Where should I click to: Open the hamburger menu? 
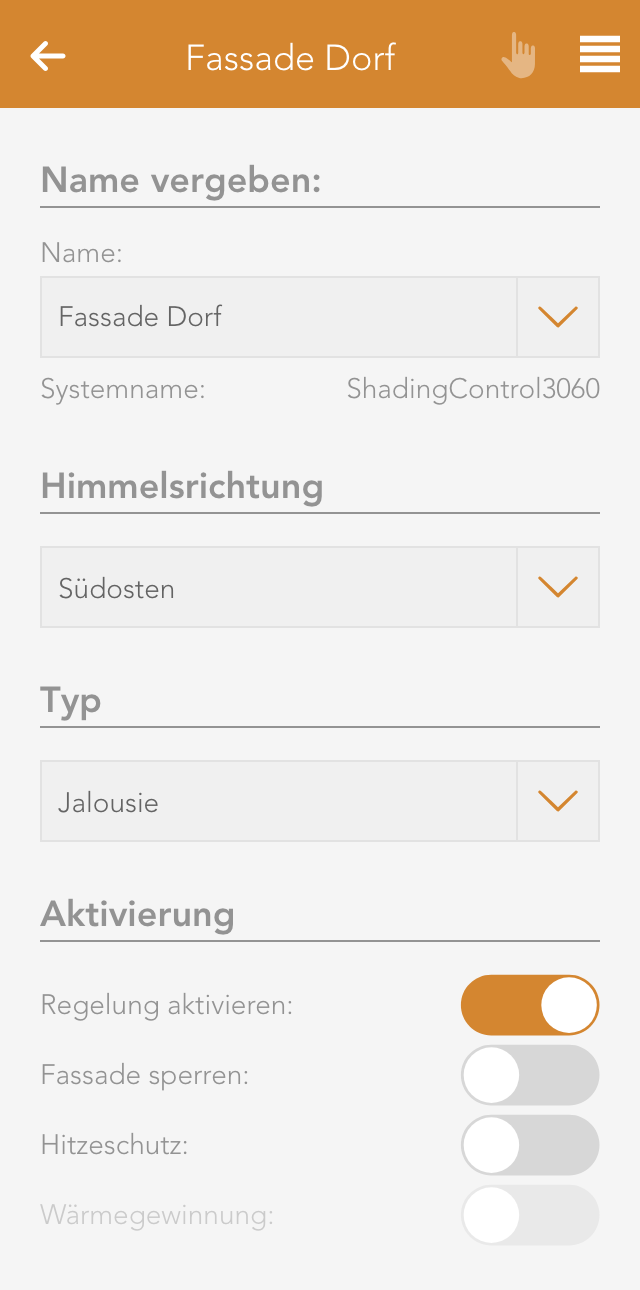coord(599,55)
